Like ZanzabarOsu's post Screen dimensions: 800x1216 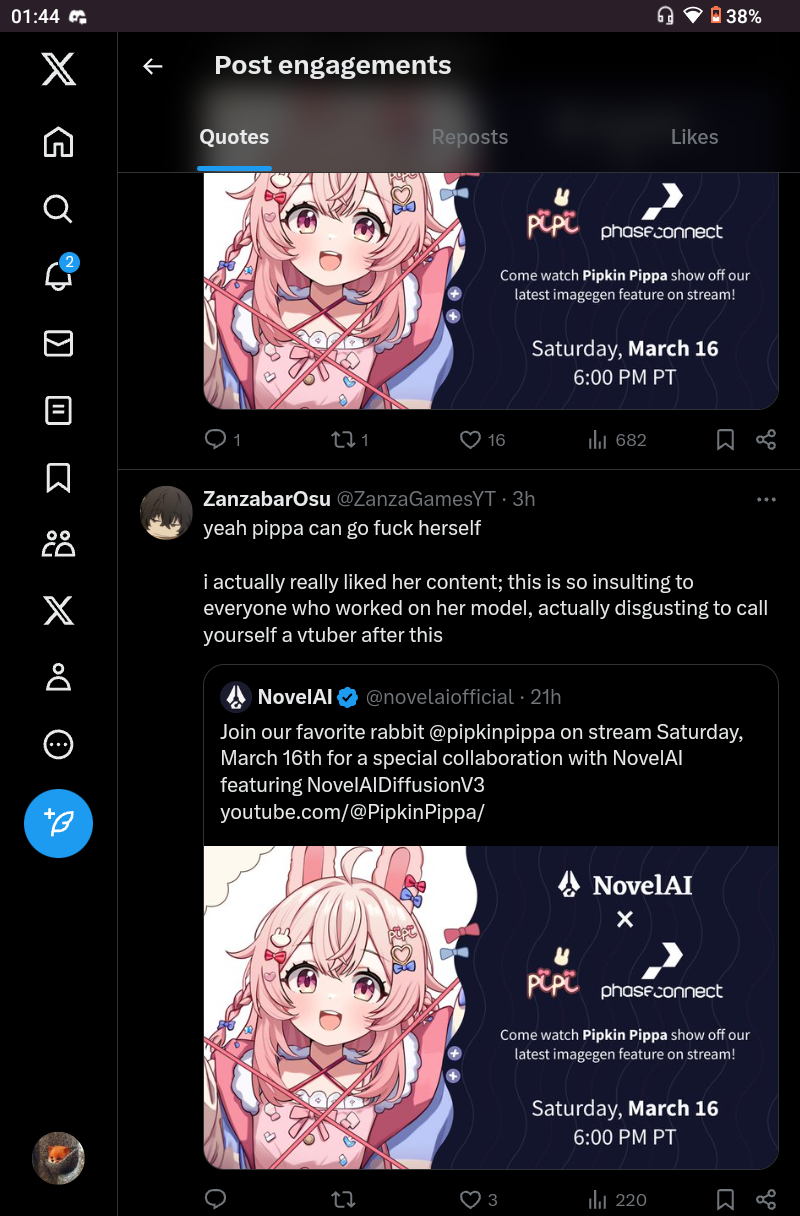pos(470,1199)
